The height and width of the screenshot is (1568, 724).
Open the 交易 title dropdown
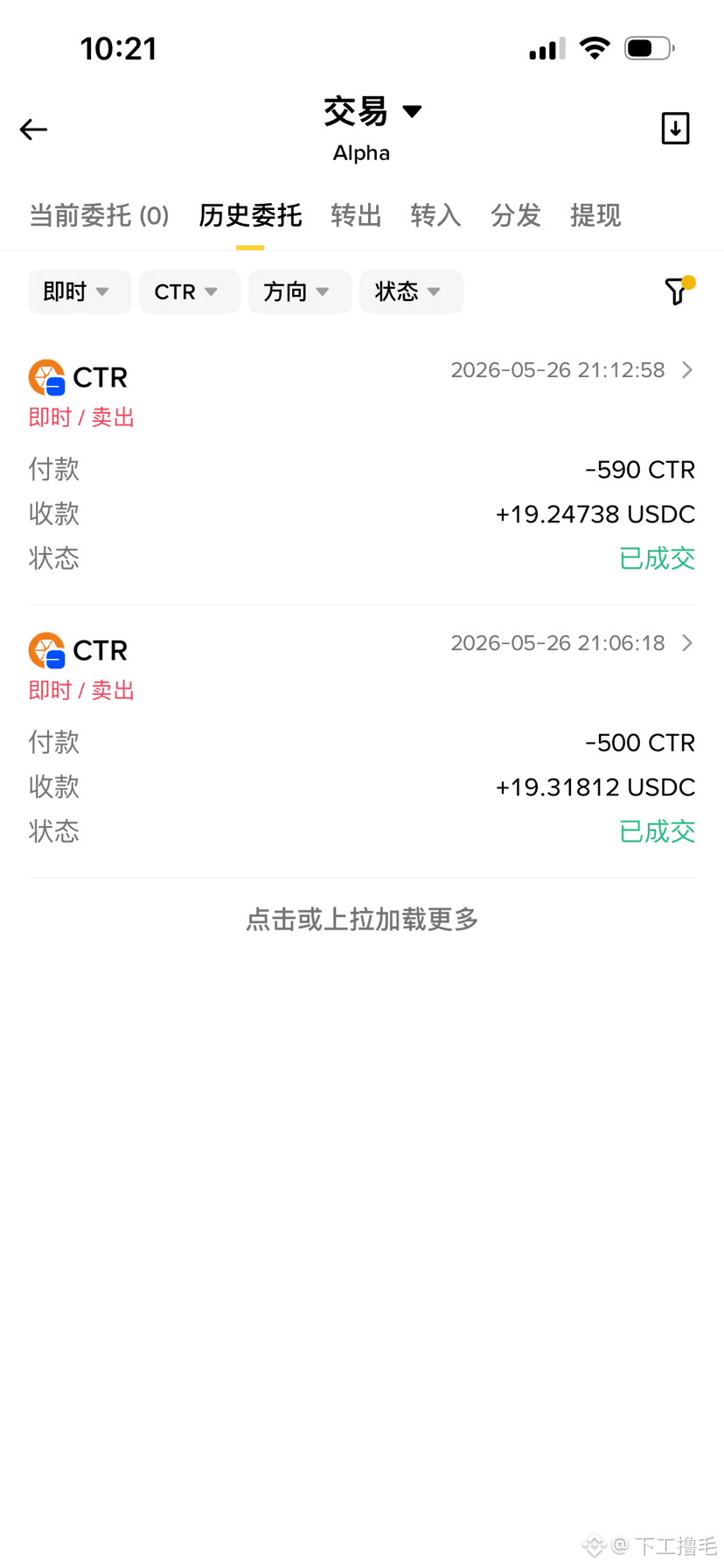[x=372, y=111]
